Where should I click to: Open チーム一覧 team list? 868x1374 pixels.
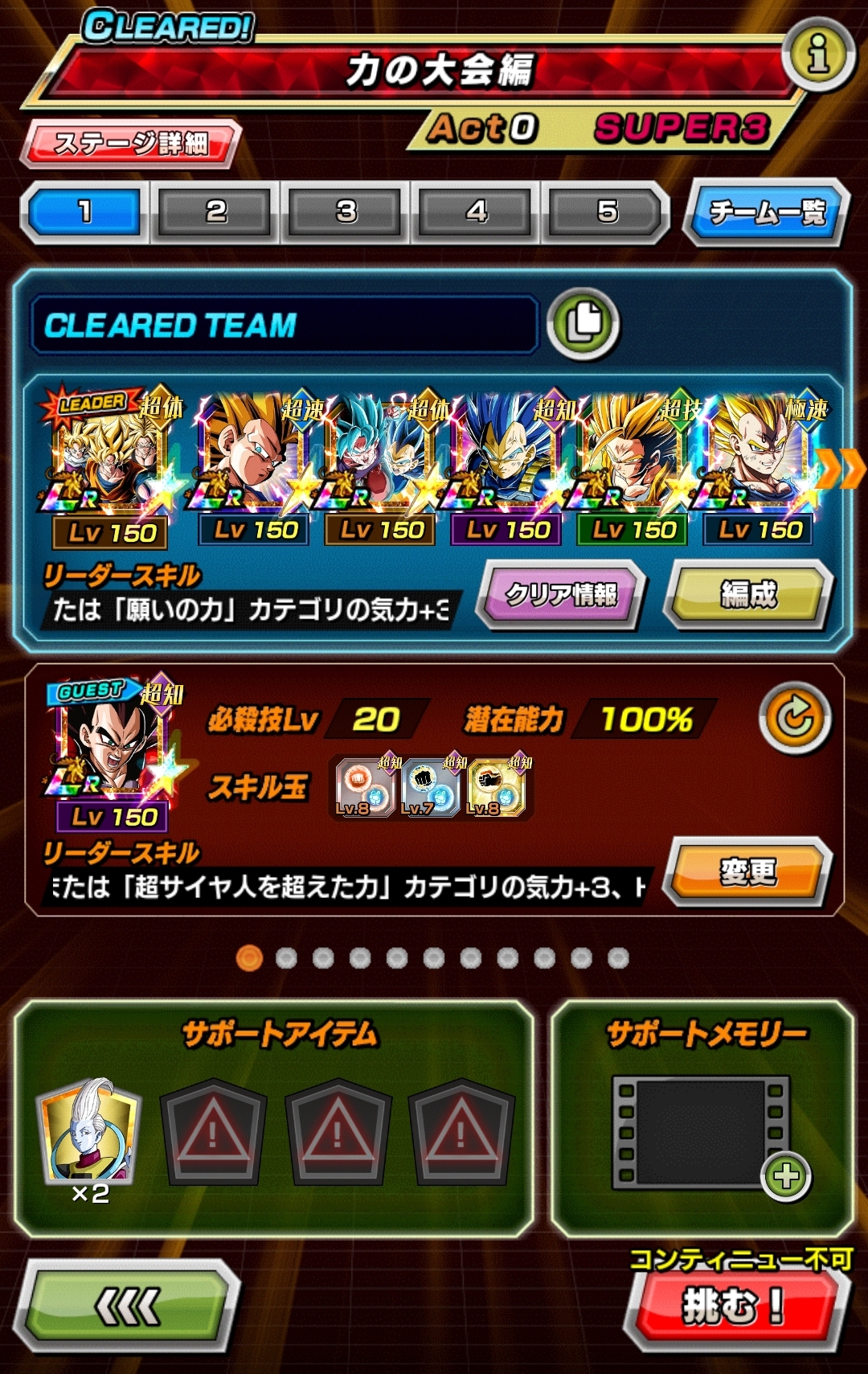[766, 212]
